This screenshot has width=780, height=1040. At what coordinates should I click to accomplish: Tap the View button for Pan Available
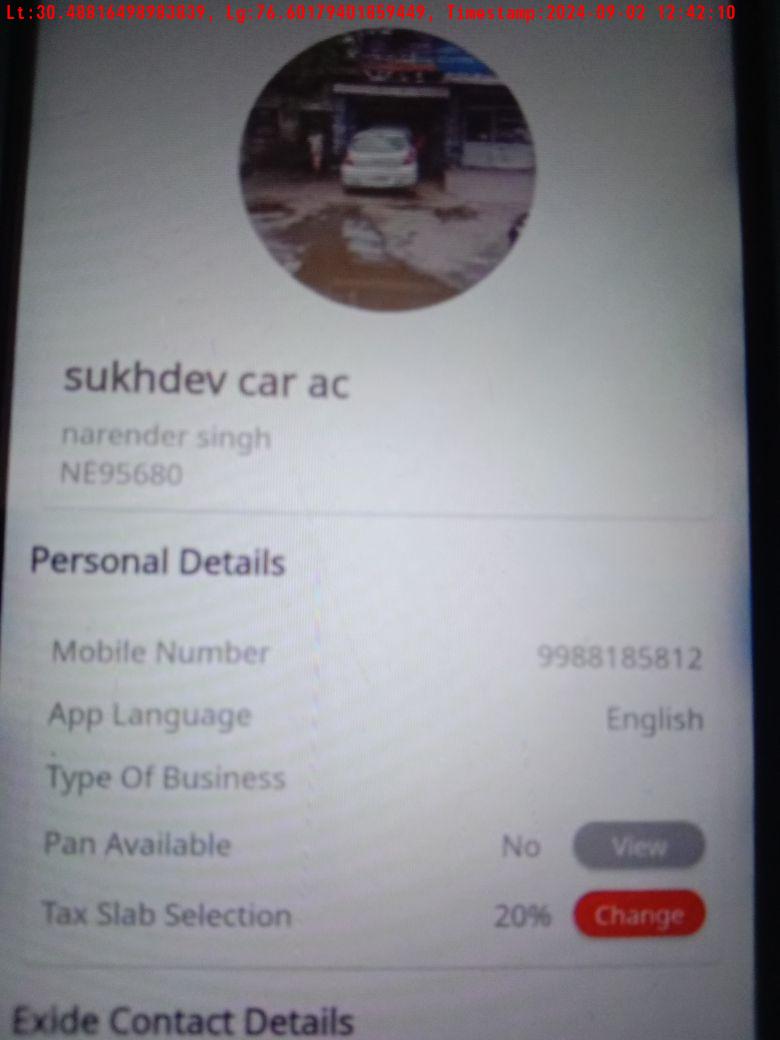point(638,847)
